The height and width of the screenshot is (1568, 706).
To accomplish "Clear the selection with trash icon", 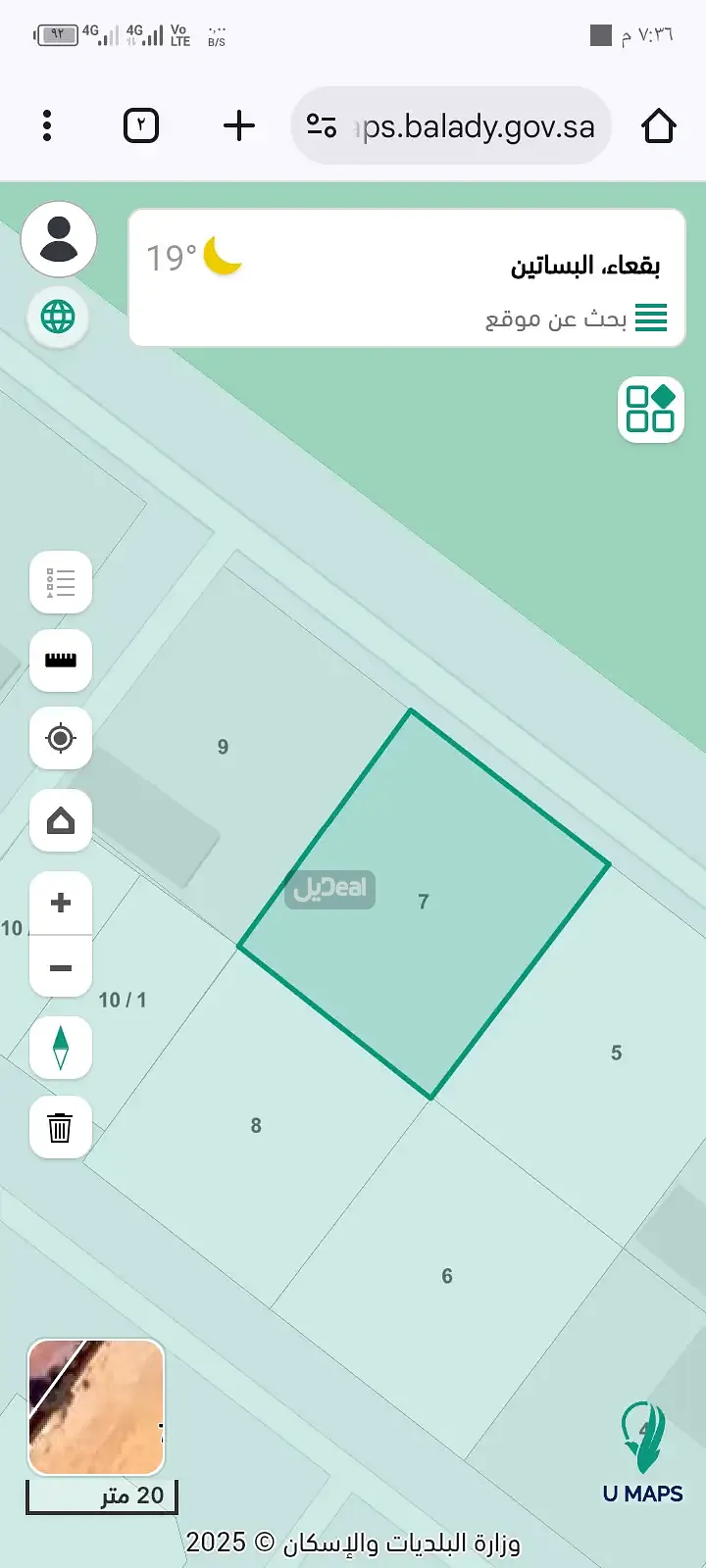I will click(61, 1128).
